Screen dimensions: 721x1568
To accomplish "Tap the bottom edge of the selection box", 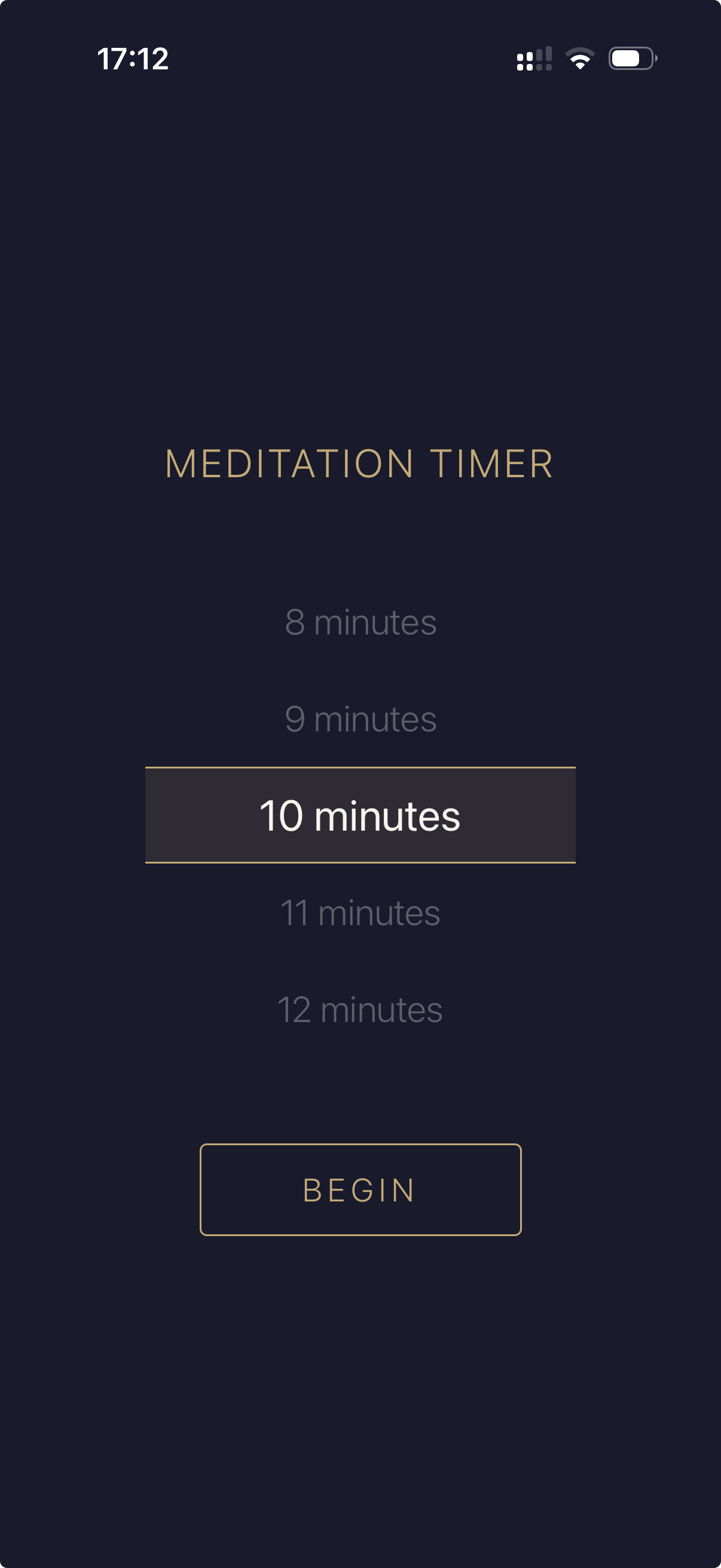I will tap(360, 861).
